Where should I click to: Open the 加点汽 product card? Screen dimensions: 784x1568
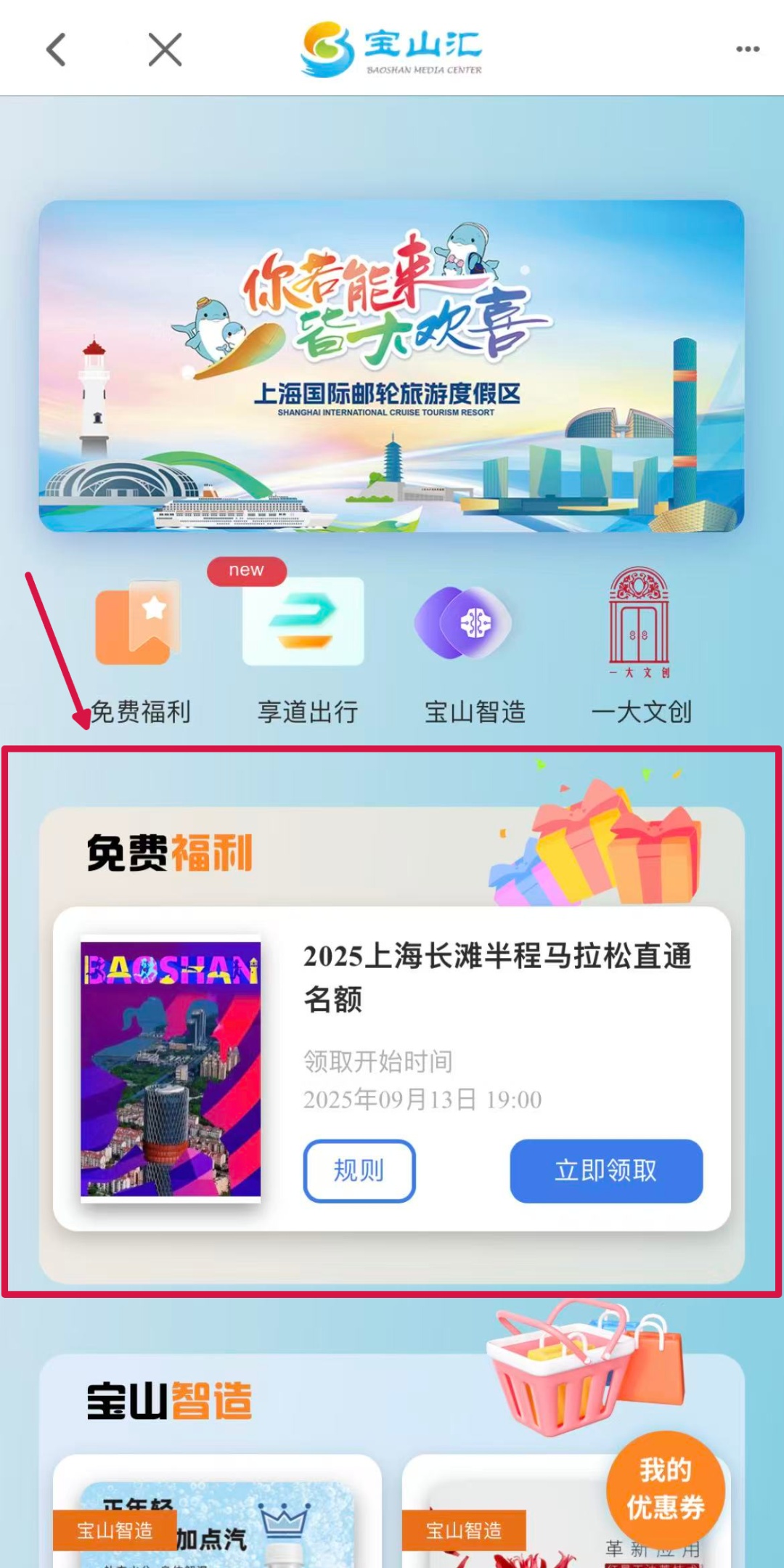coord(218,1518)
